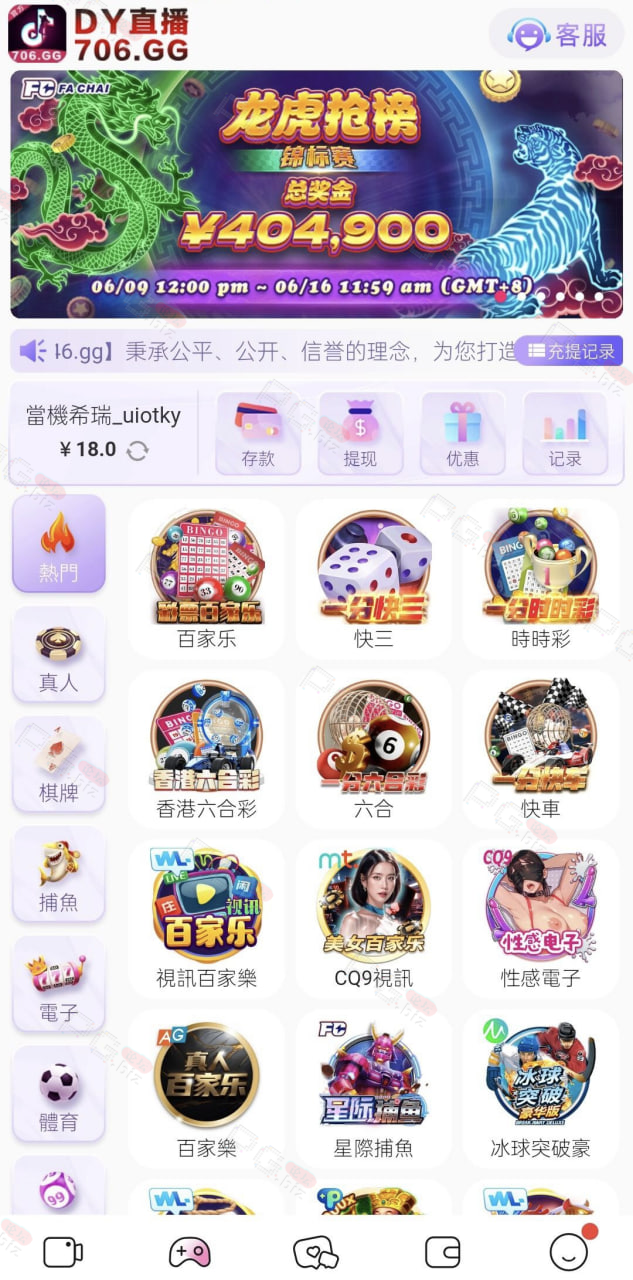Open the 快三 game tile
The height and width of the screenshot is (1280, 633).
374,579
